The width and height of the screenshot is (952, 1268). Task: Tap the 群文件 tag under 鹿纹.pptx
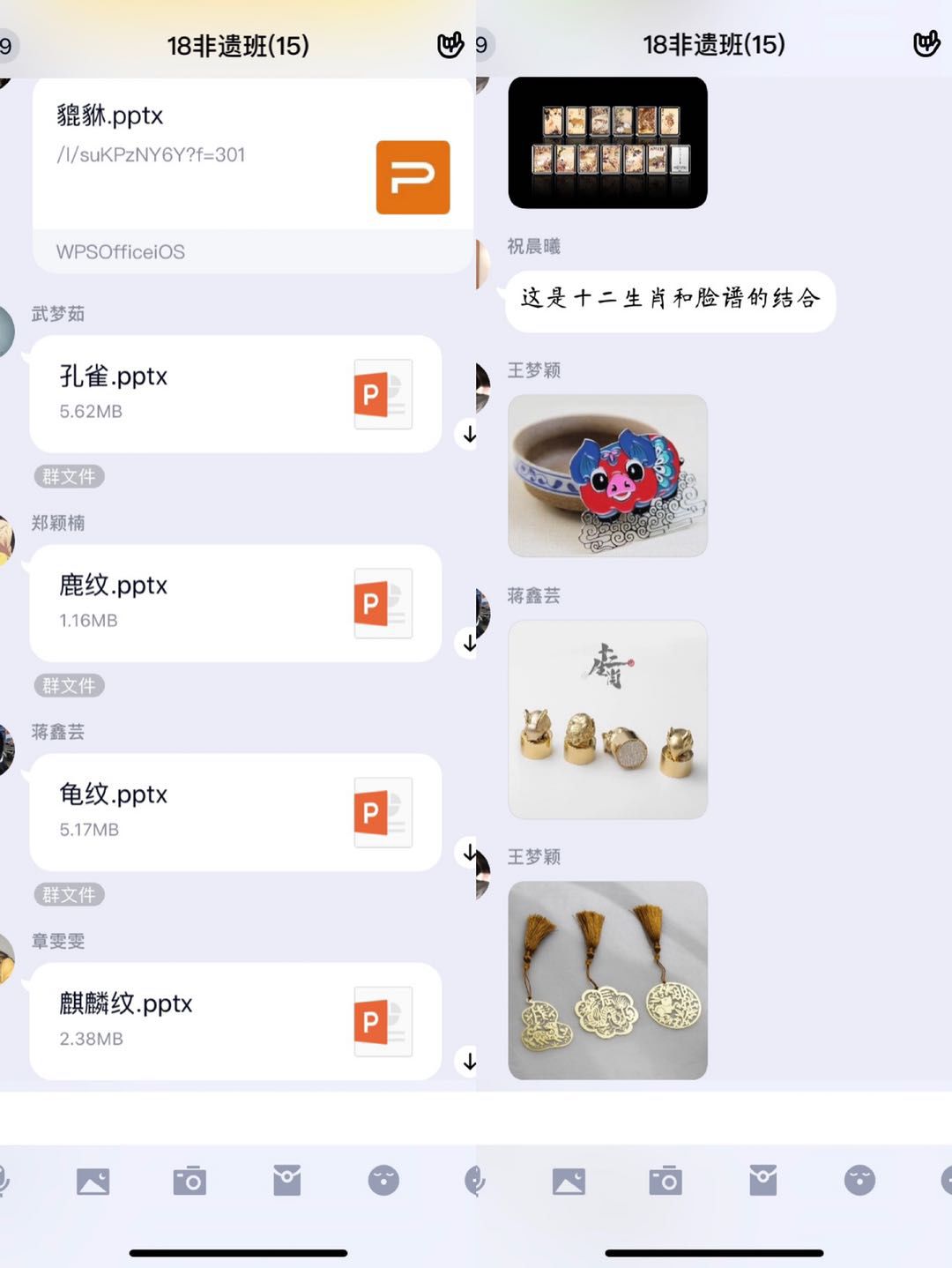pyautogui.click(x=69, y=686)
